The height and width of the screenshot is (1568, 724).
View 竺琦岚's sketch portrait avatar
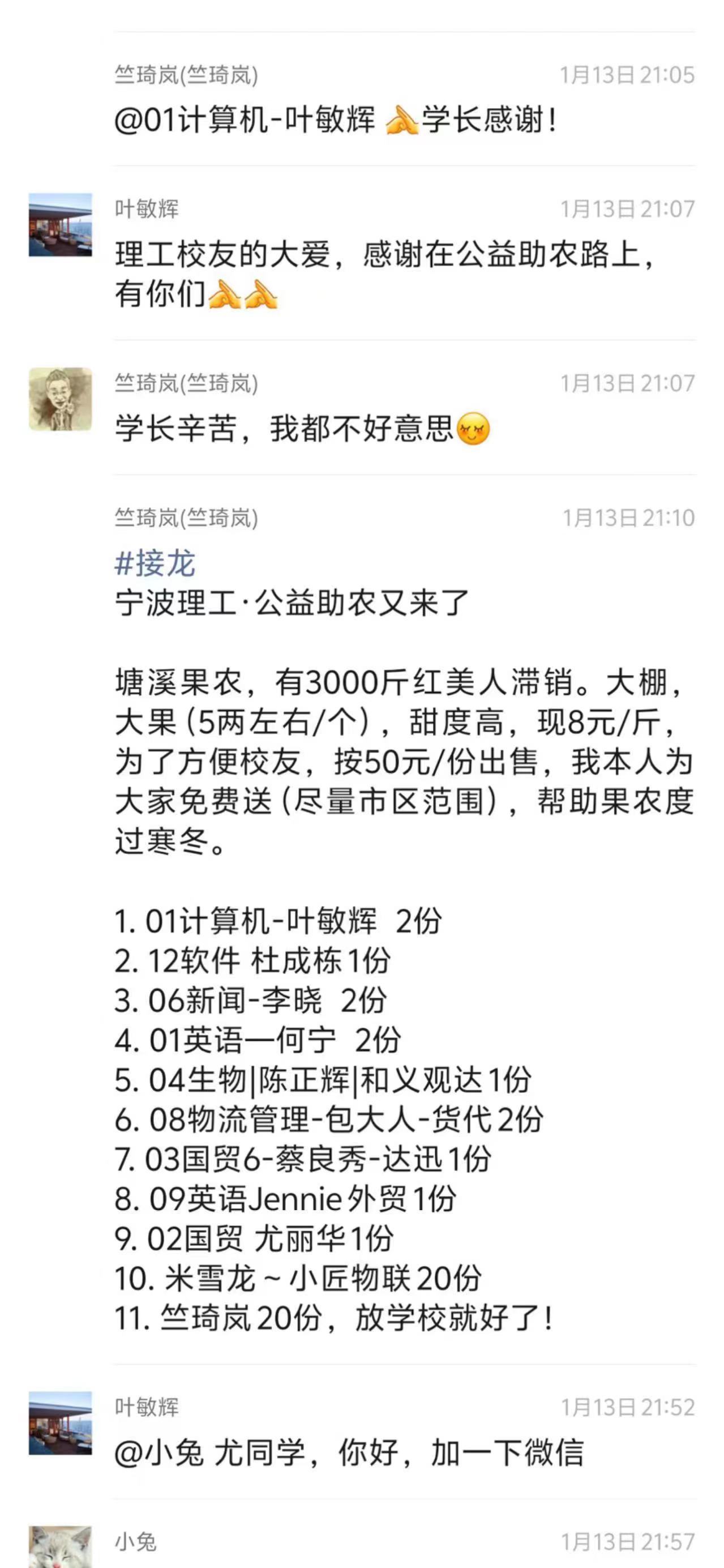[x=60, y=399]
